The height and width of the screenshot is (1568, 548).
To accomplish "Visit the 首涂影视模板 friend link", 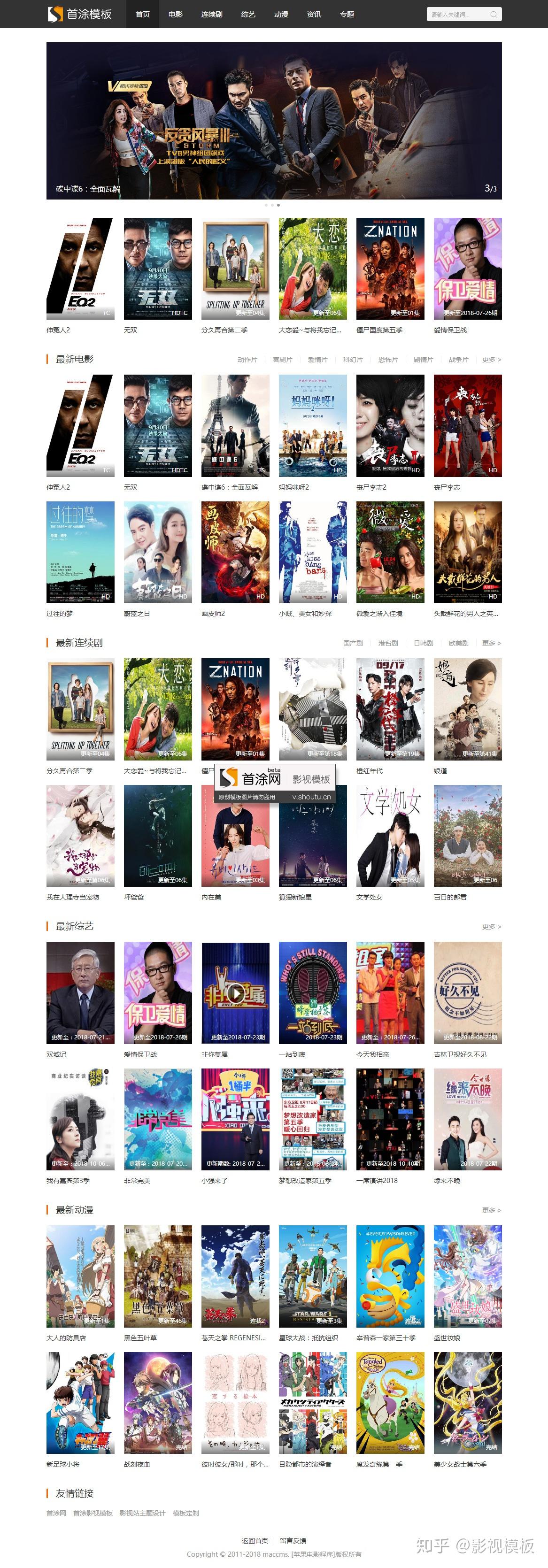I will [93, 1513].
